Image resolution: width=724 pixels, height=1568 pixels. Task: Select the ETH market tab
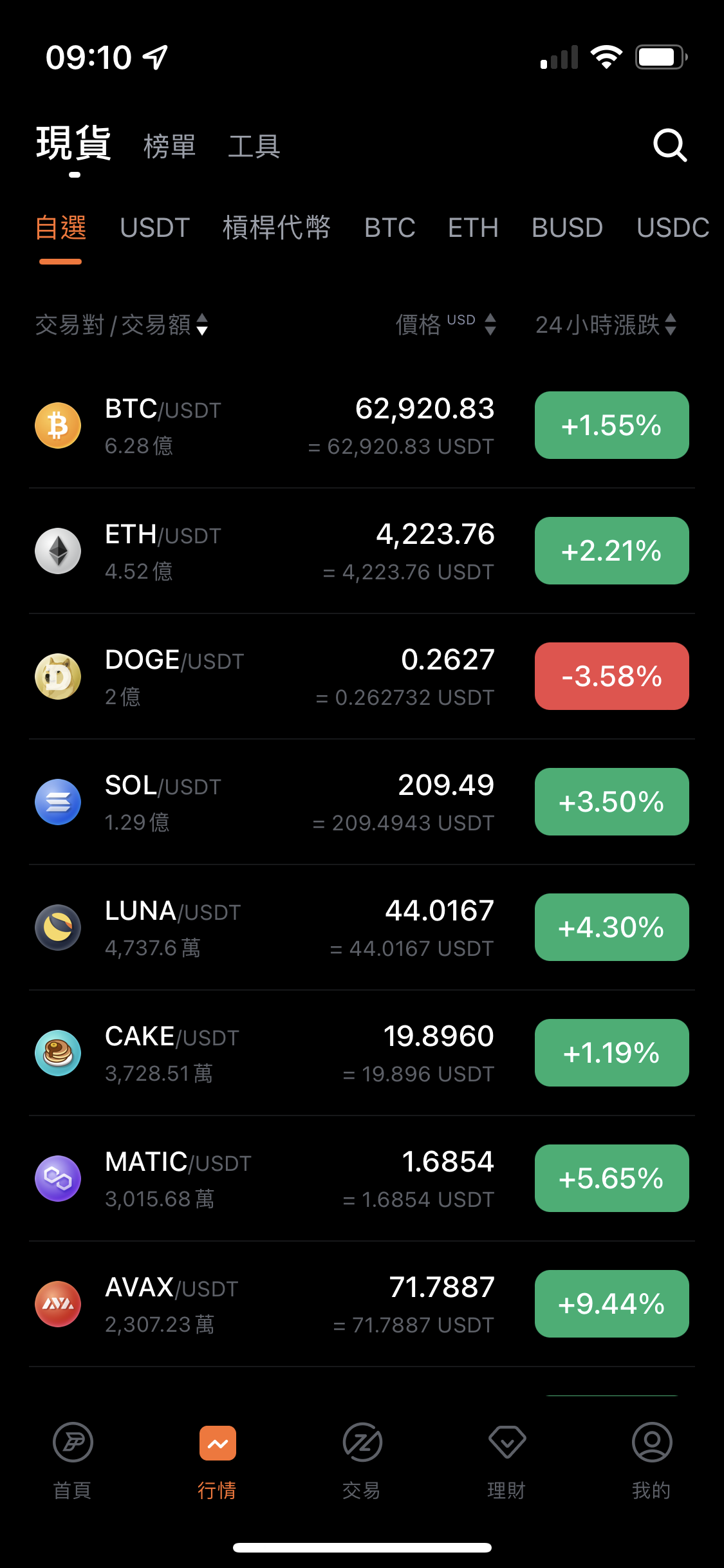(473, 228)
